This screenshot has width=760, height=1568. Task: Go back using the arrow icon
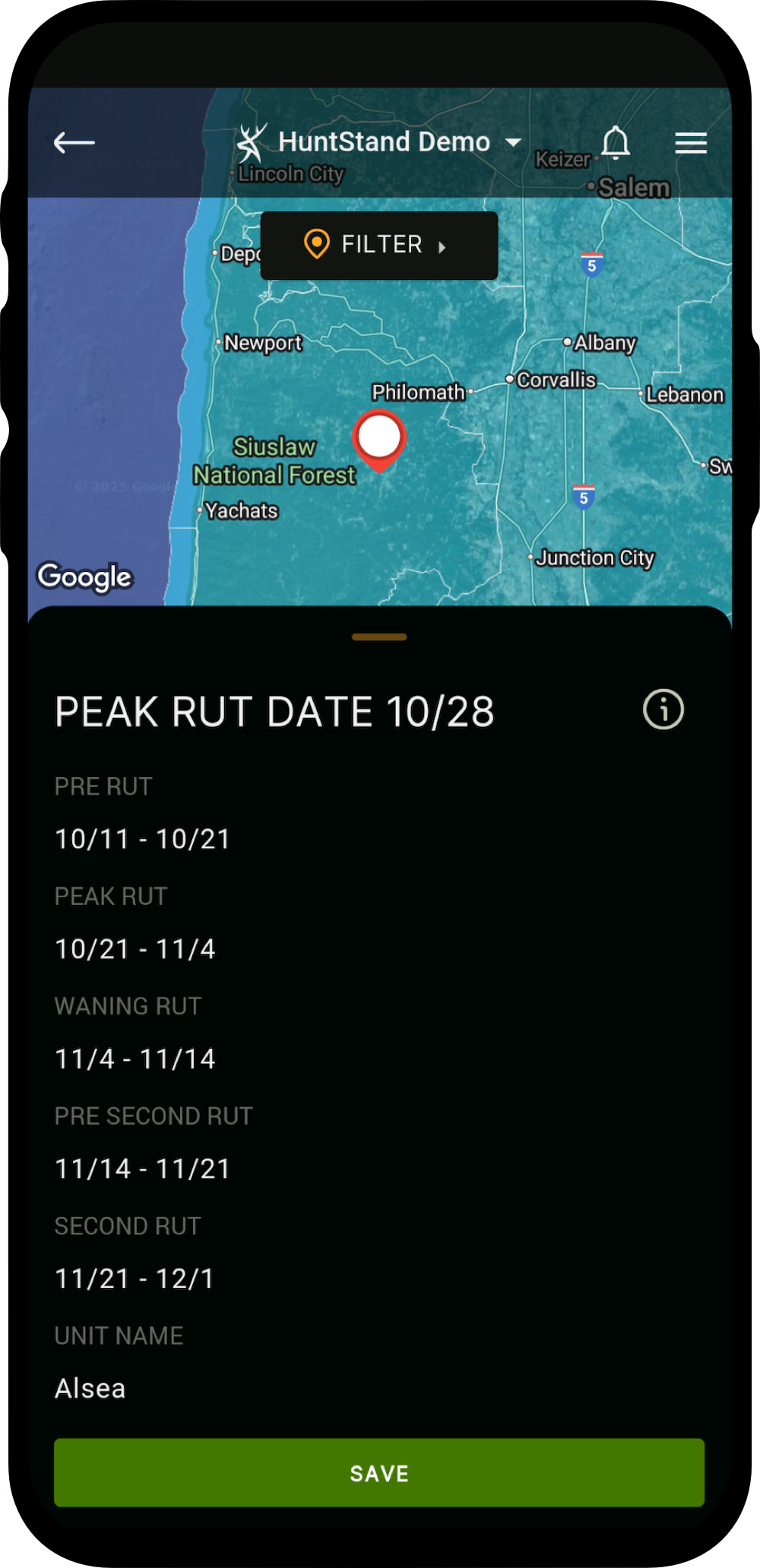coord(74,142)
